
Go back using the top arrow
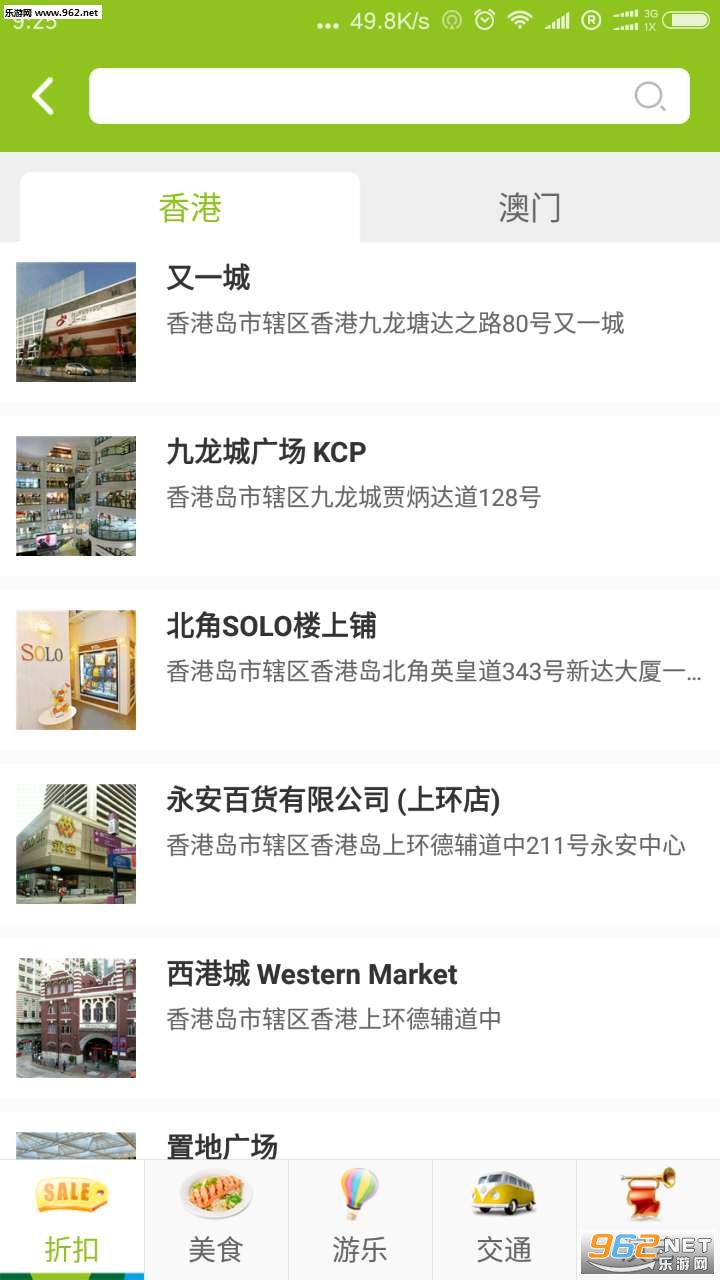(43, 97)
